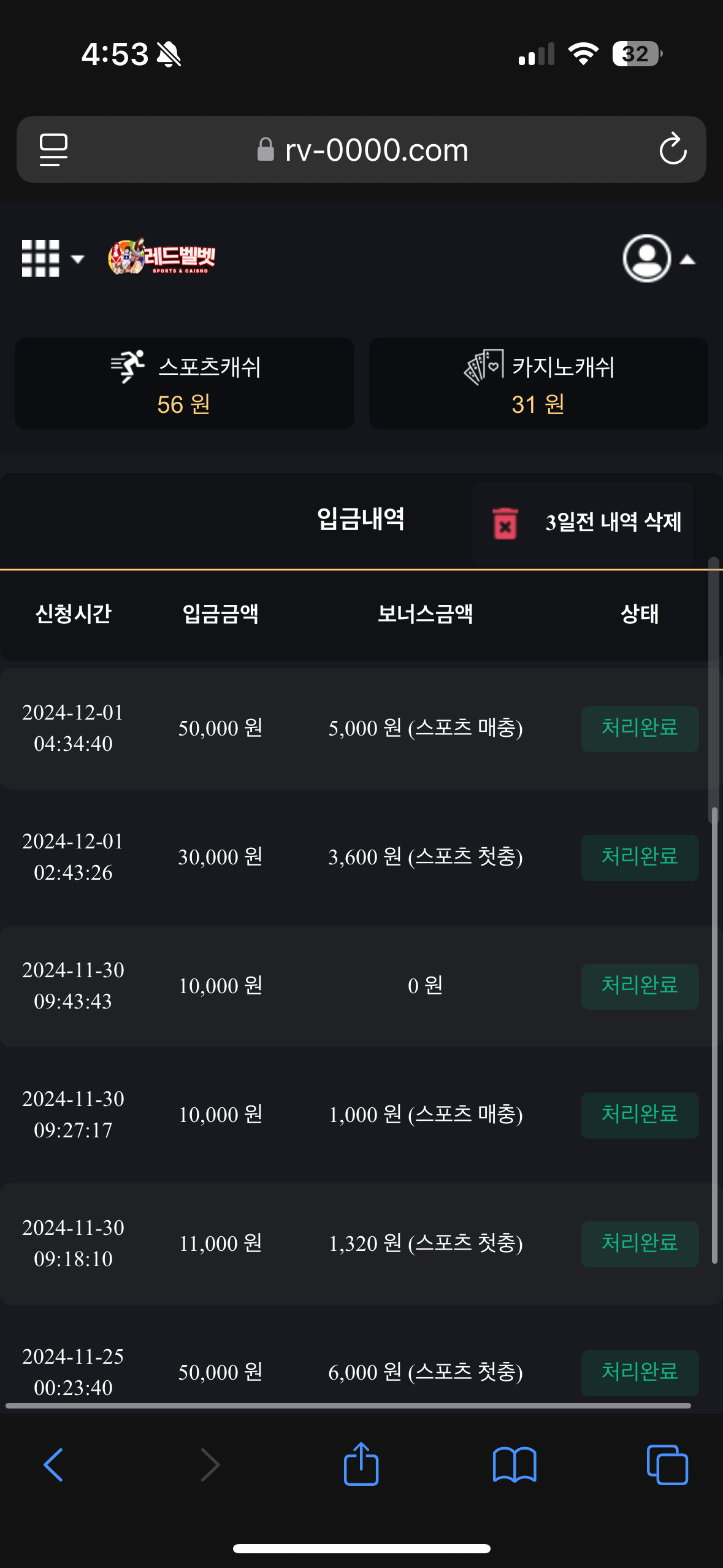Open the grid menu dropdown

52,258
